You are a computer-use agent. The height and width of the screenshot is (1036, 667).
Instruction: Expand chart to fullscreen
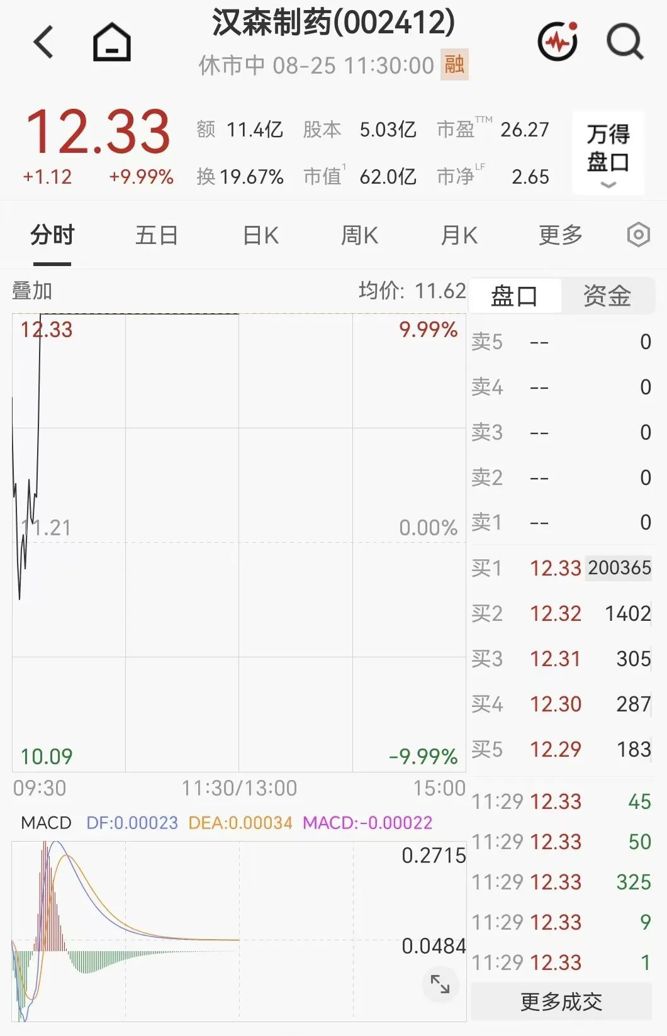[440, 984]
